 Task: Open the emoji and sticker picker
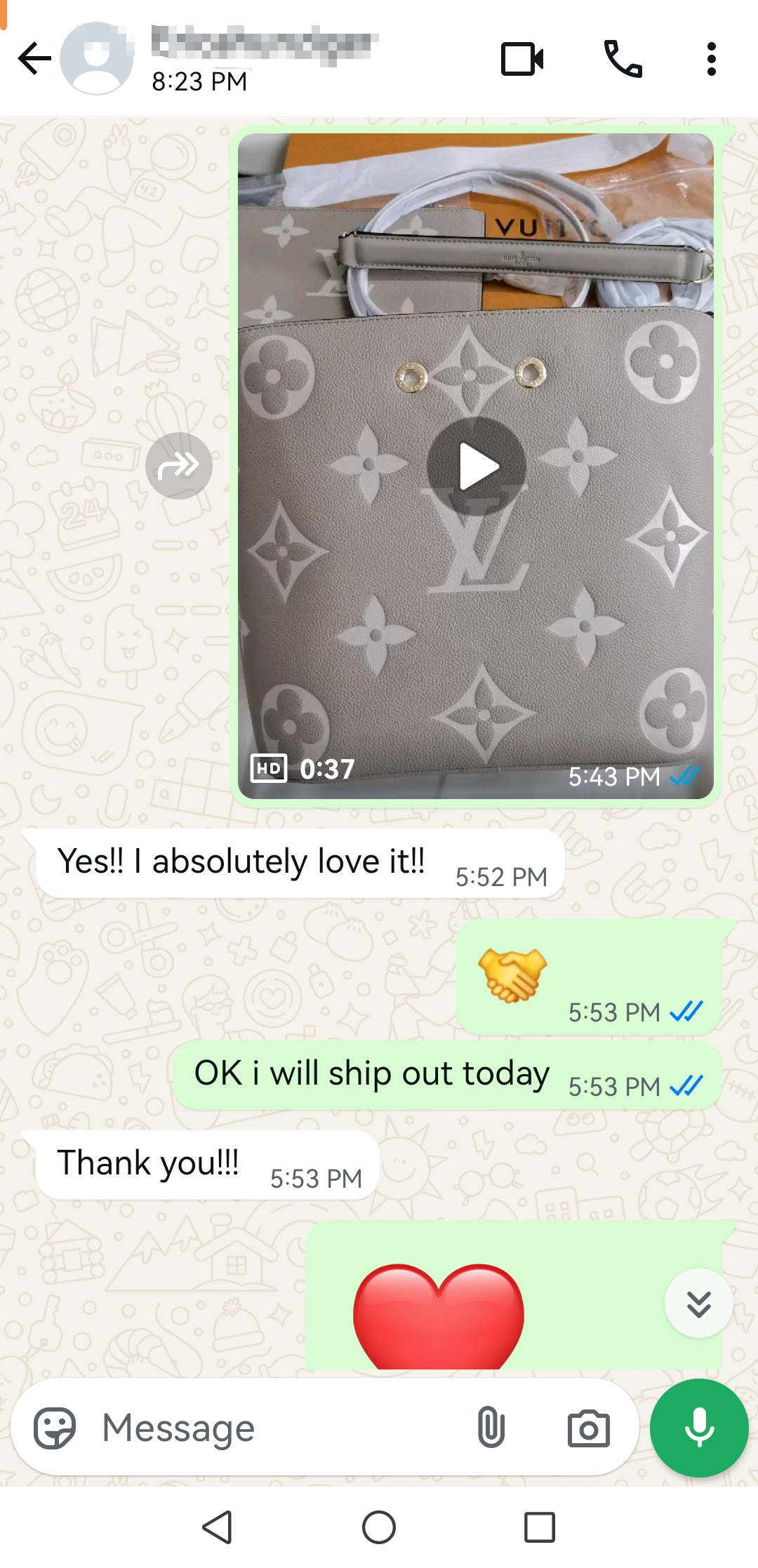point(55,1428)
